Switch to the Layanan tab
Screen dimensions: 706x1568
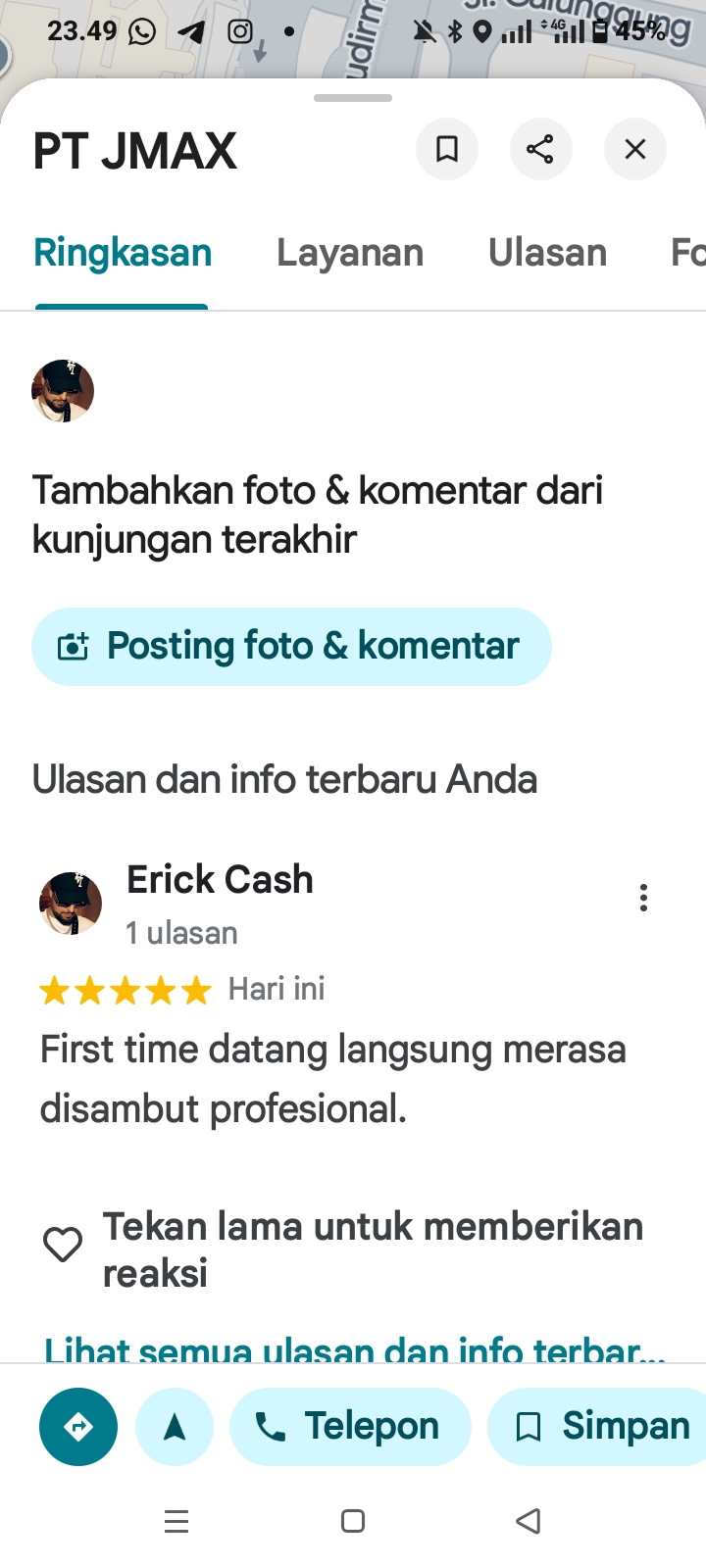pyautogui.click(x=350, y=253)
